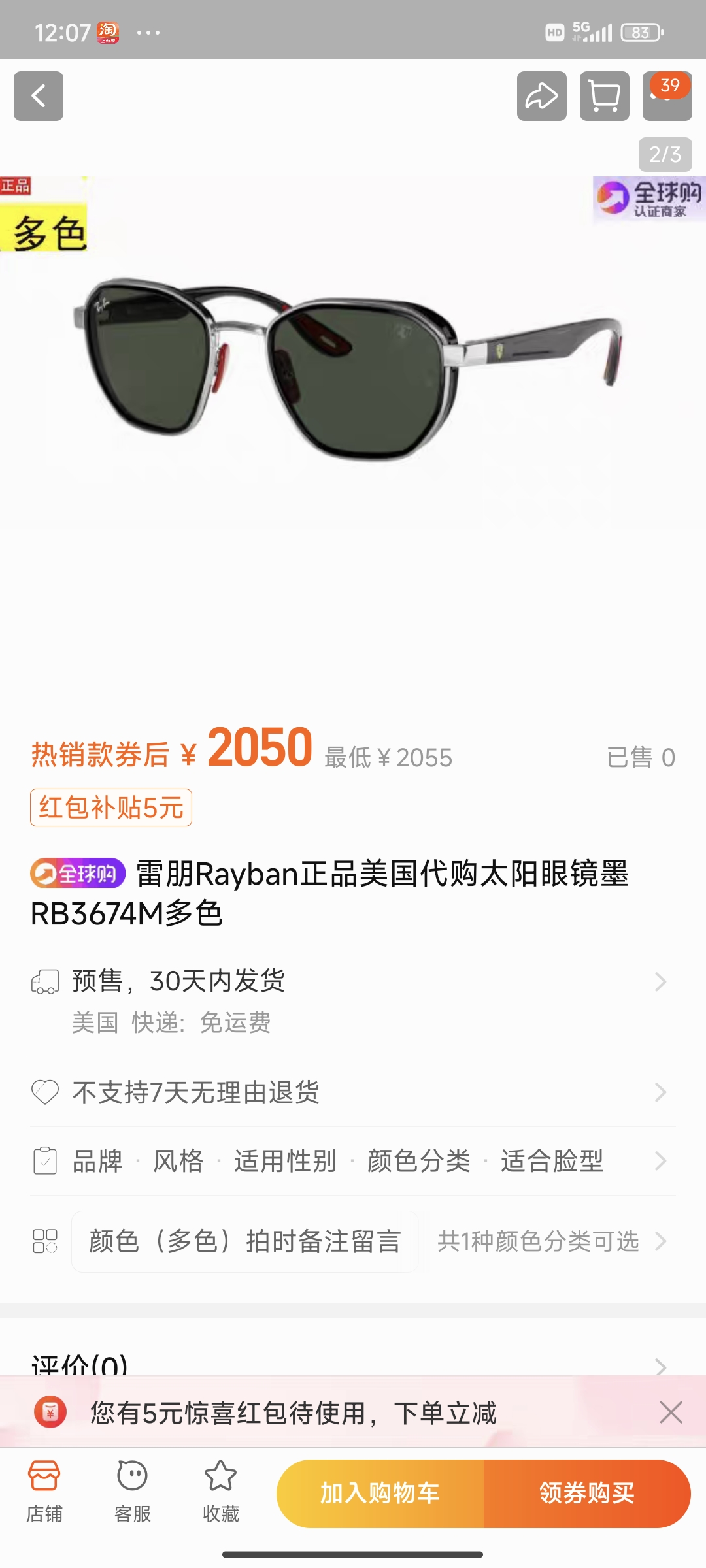Image resolution: width=706 pixels, height=1568 pixels.
Task: Open the 评价 reviews section
Action: click(x=353, y=1364)
